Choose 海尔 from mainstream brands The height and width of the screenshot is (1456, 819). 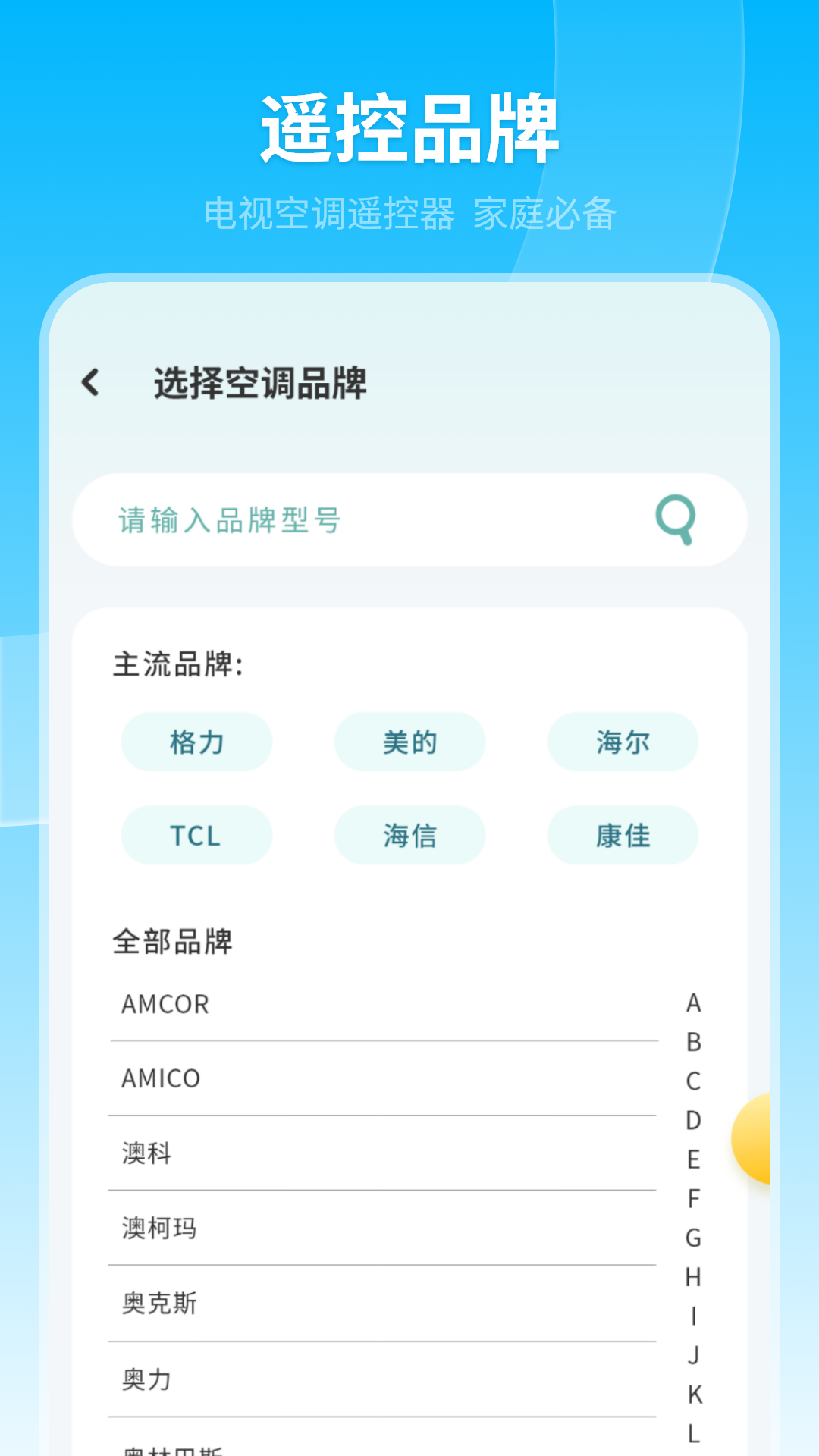(x=622, y=742)
